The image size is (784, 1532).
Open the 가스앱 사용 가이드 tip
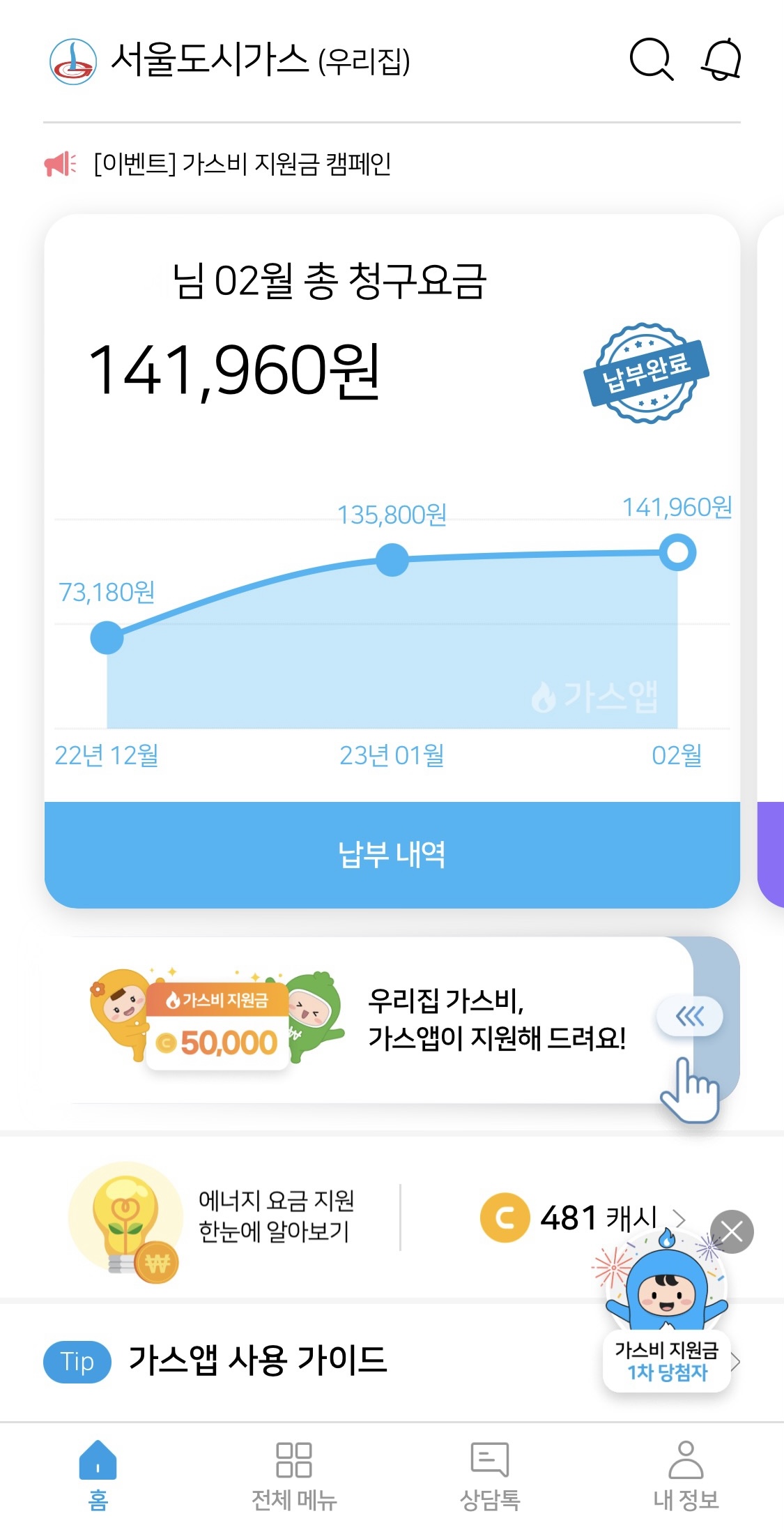258,1360
